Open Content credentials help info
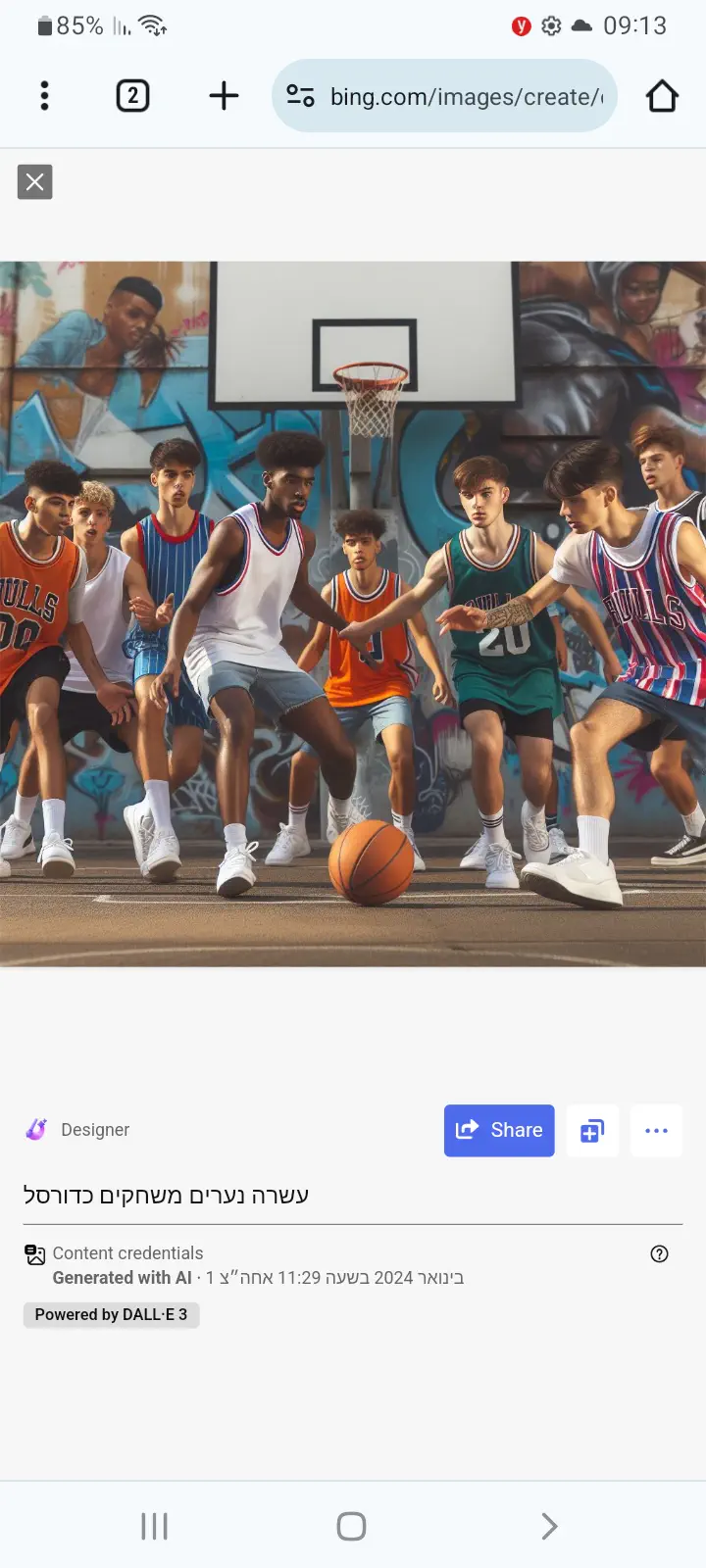 click(660, 1253)
